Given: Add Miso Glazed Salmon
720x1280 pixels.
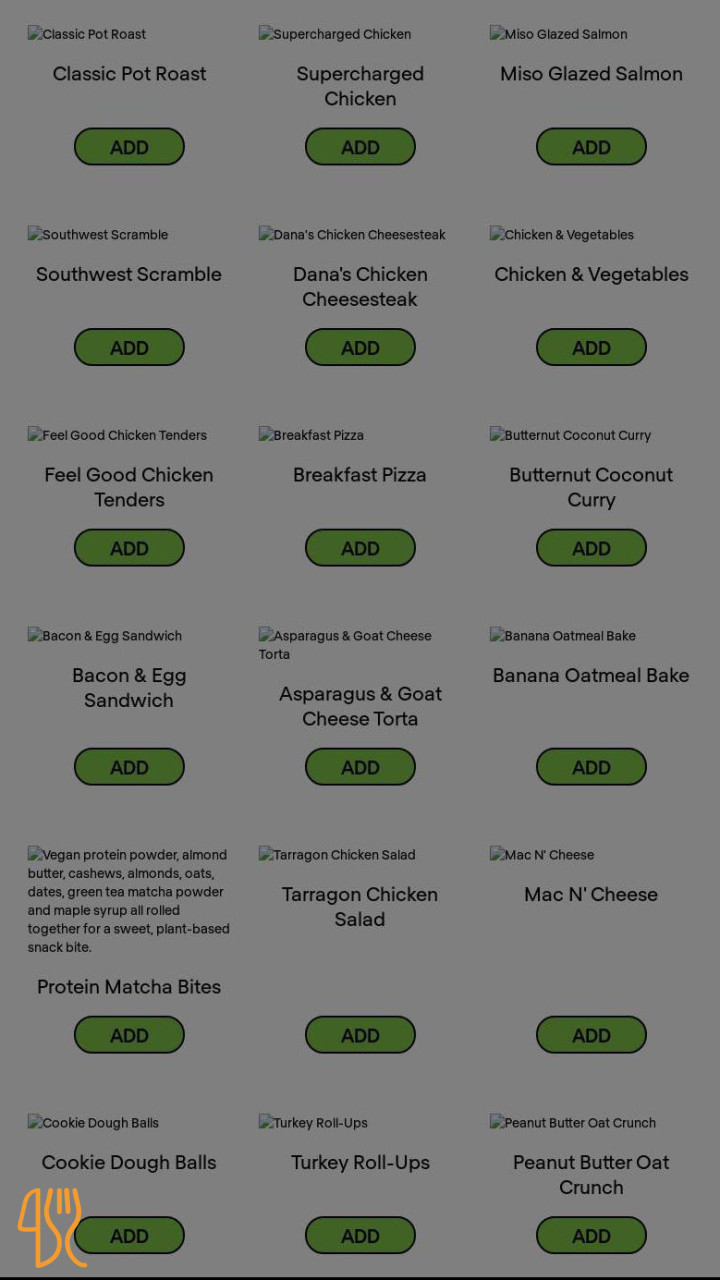Looking at the screenshot, I should pyautogui.click(x=591, y=147).
